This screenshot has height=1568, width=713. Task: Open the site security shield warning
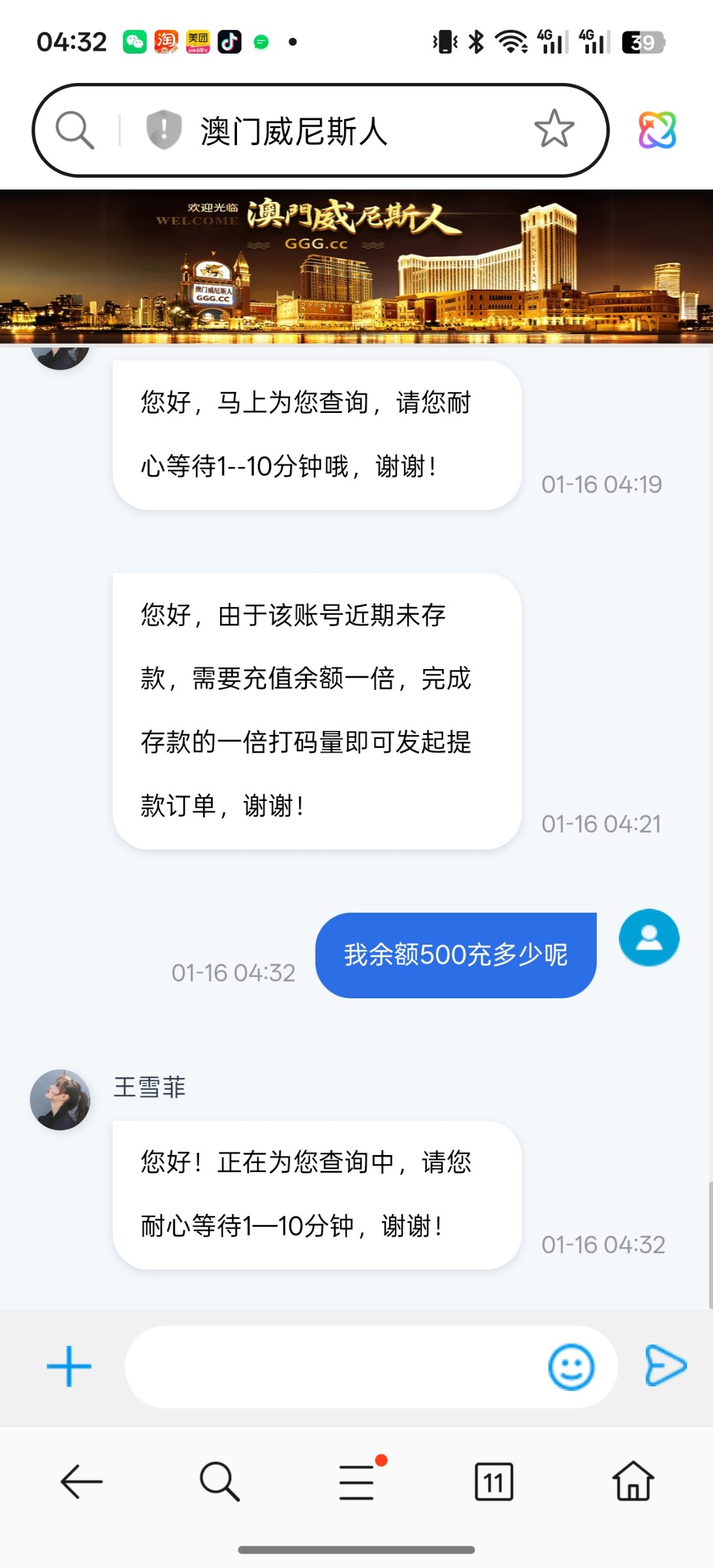163,129
